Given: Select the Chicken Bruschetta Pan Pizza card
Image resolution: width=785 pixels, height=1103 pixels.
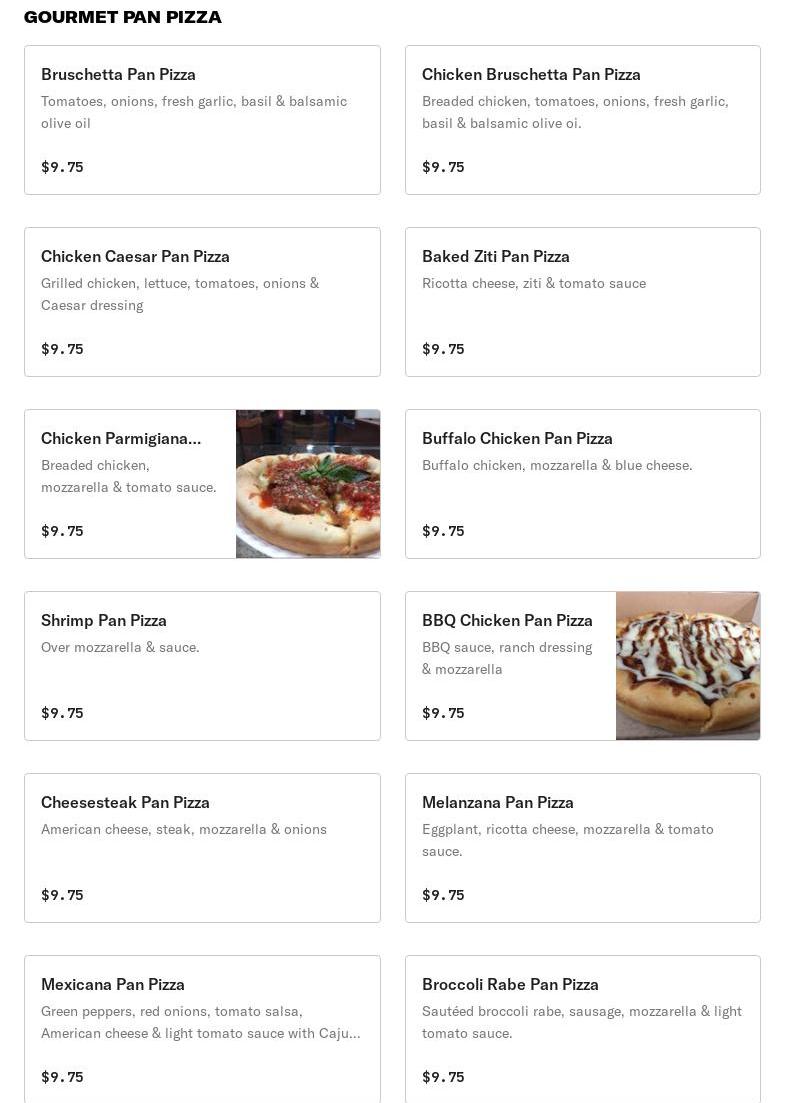Looking at the screenshot, I should [x=582, y=120].
